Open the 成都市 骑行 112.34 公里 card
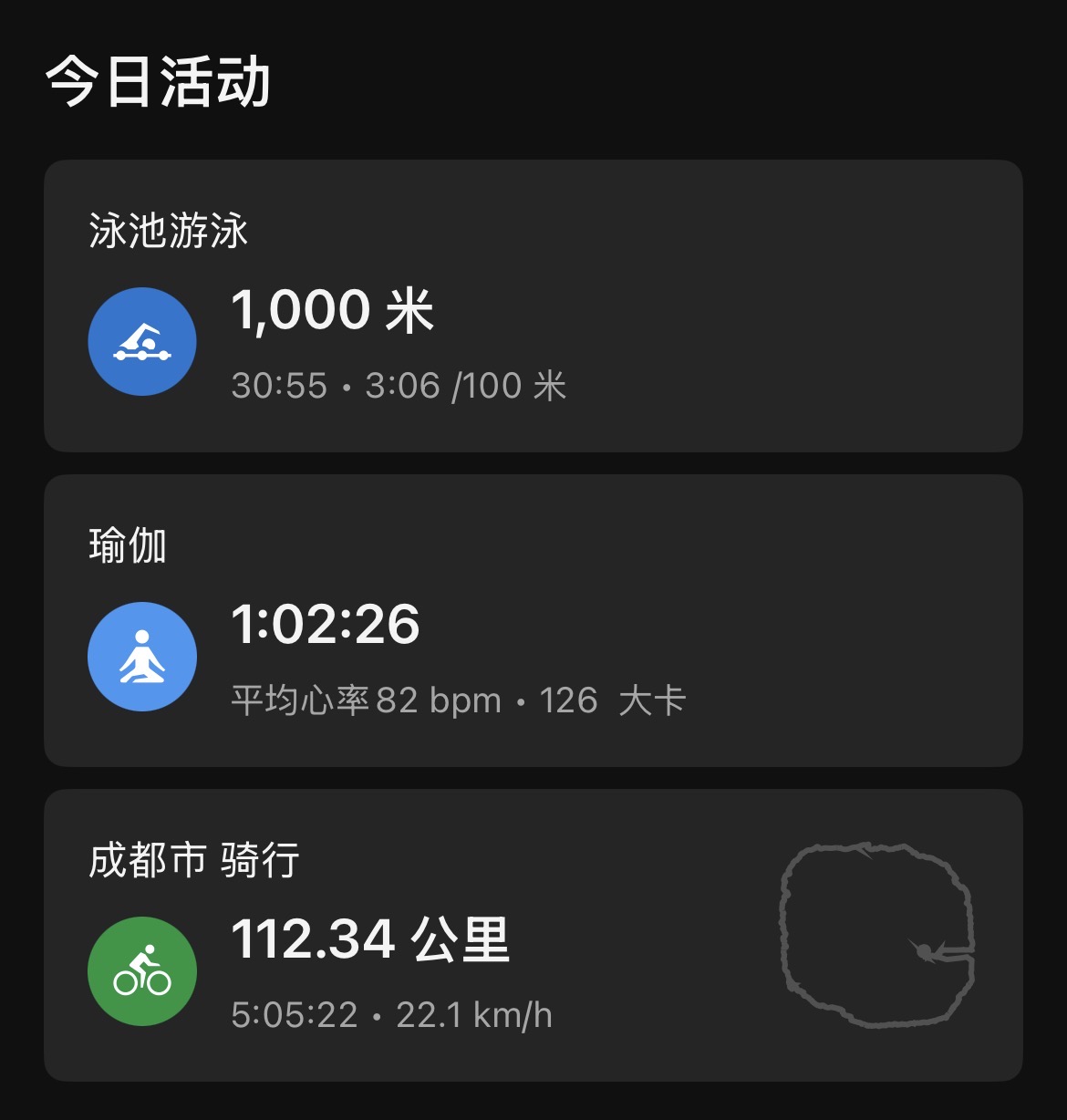This screenshot has height=1120, width=1067. pyautogui.click(x=533, y=936)
